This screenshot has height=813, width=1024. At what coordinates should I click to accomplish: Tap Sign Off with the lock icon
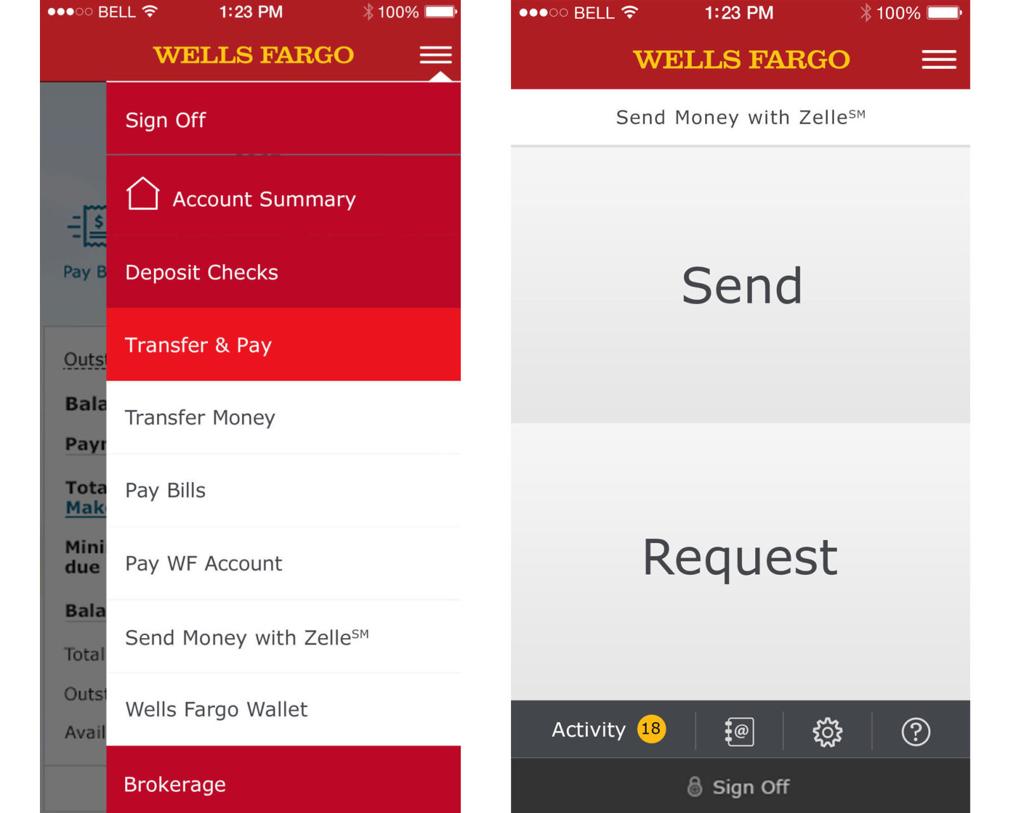tap(739, 787)
